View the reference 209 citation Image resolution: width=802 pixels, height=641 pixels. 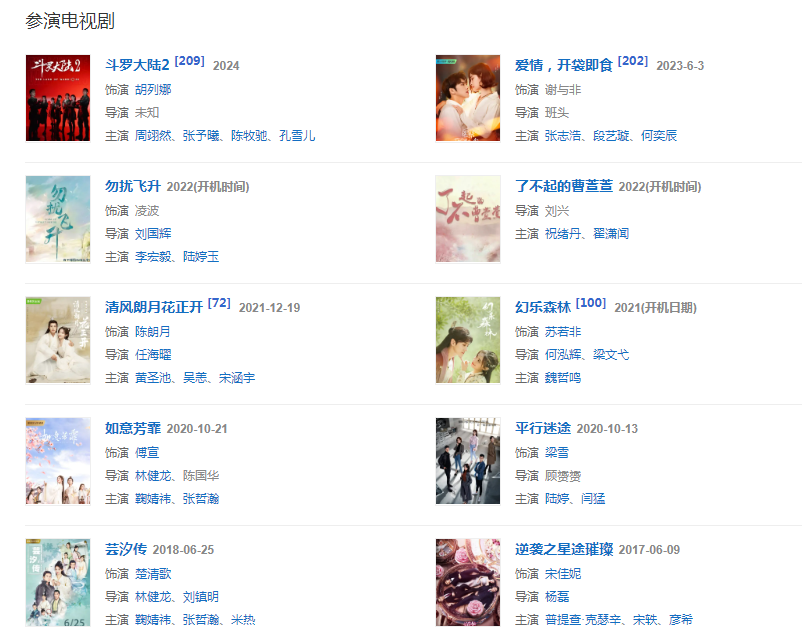click(189, 61)
